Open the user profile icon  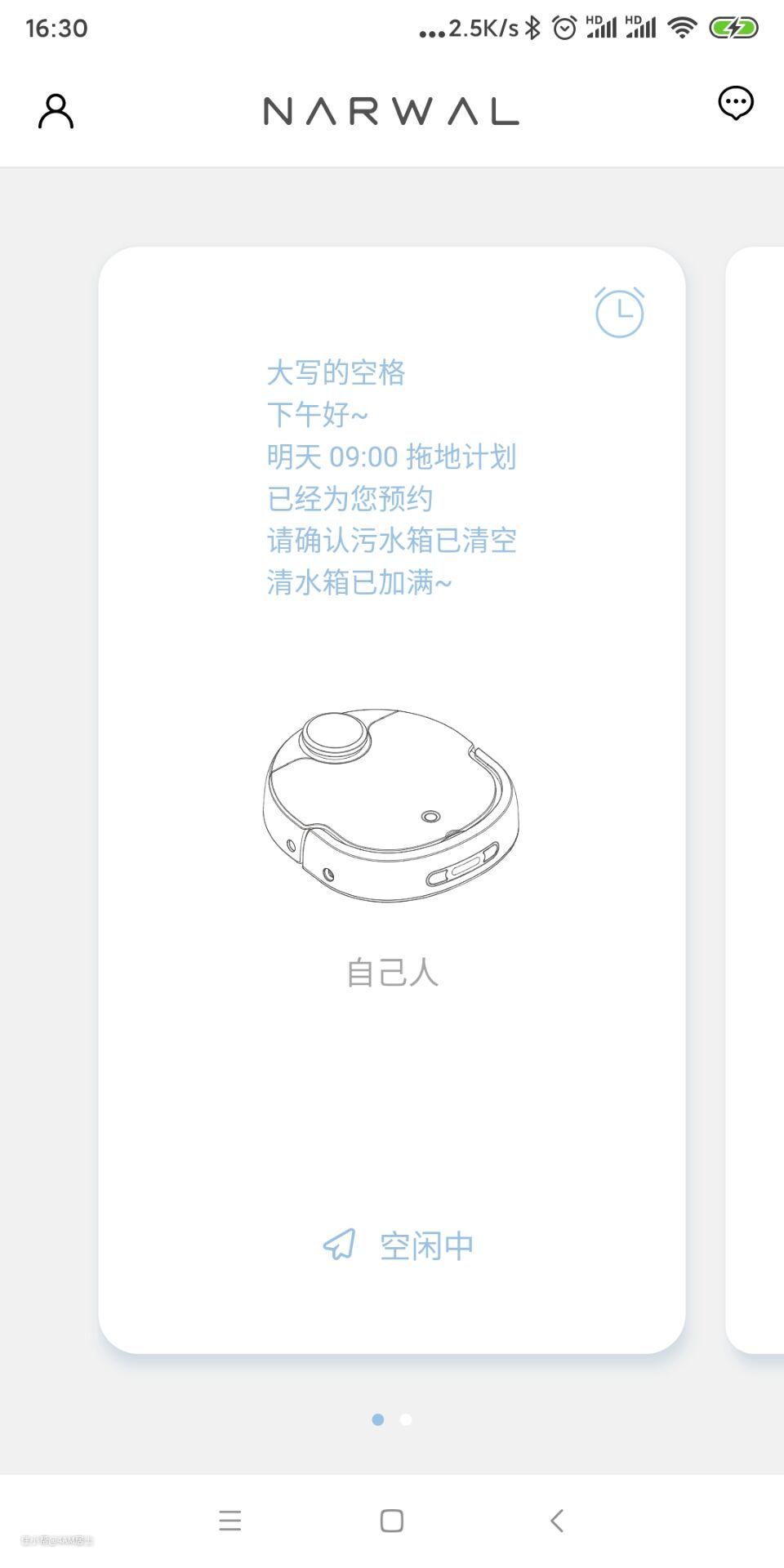(x=56, y=111)
